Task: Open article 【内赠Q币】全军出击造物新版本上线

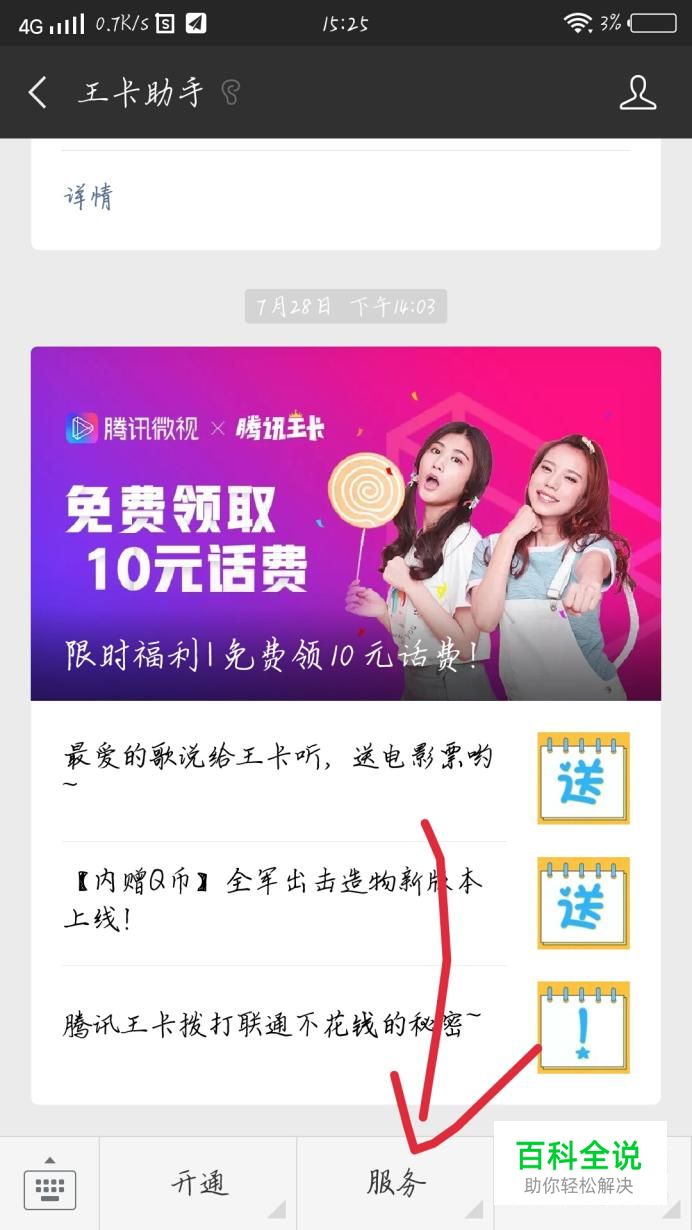Action: point(346,903)
